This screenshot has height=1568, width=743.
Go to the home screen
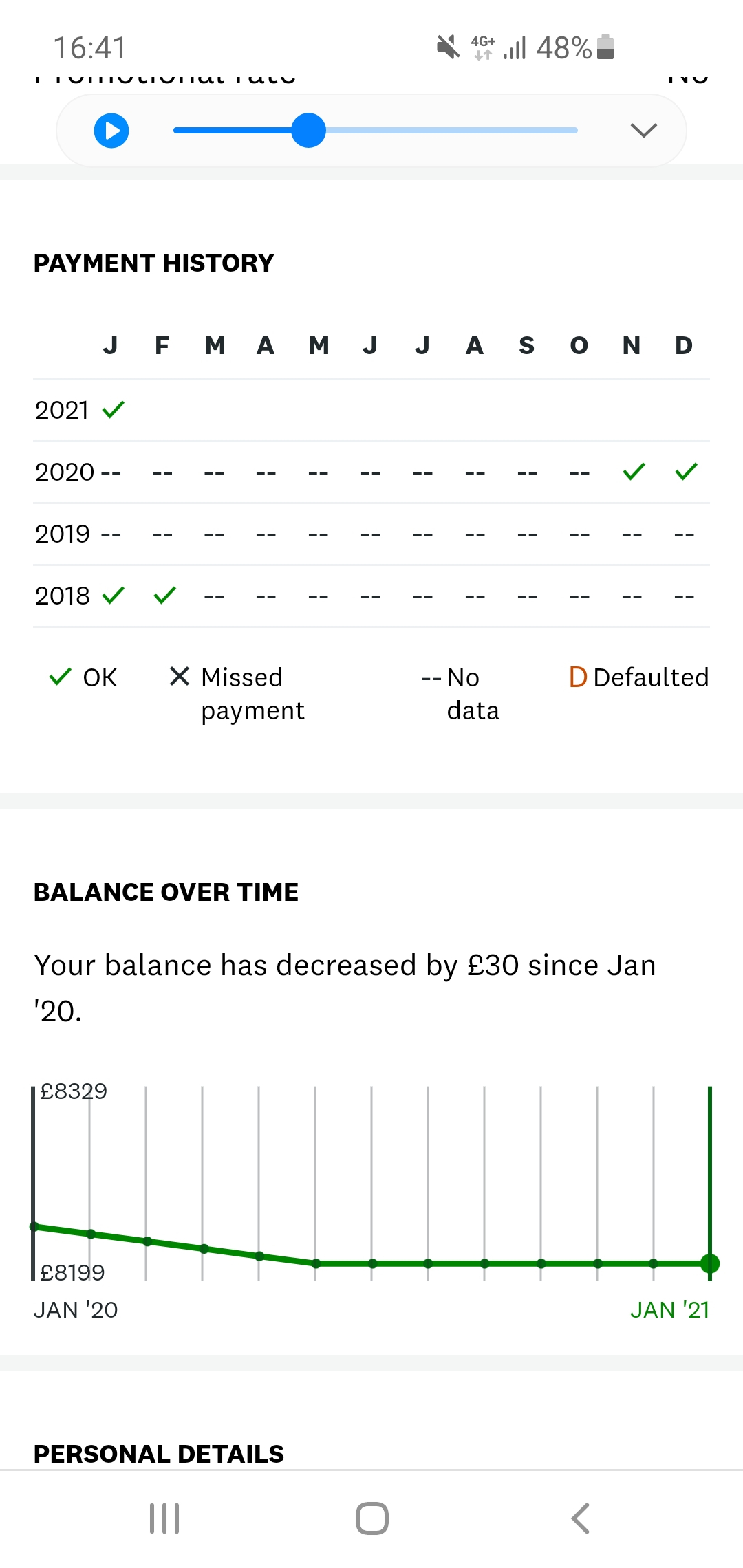[372, 1518]
